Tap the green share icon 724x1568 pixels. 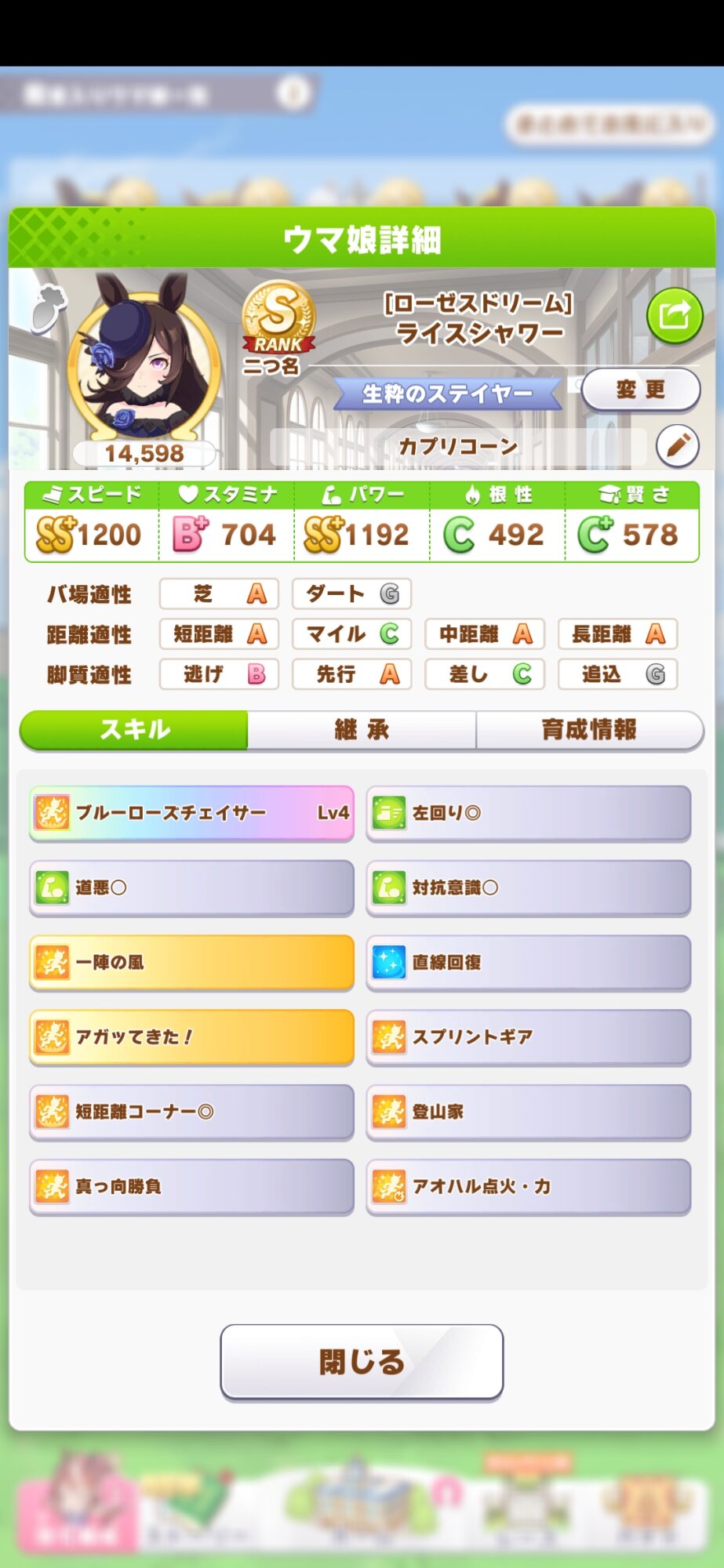pyautogui.click(x=674, y=316)
